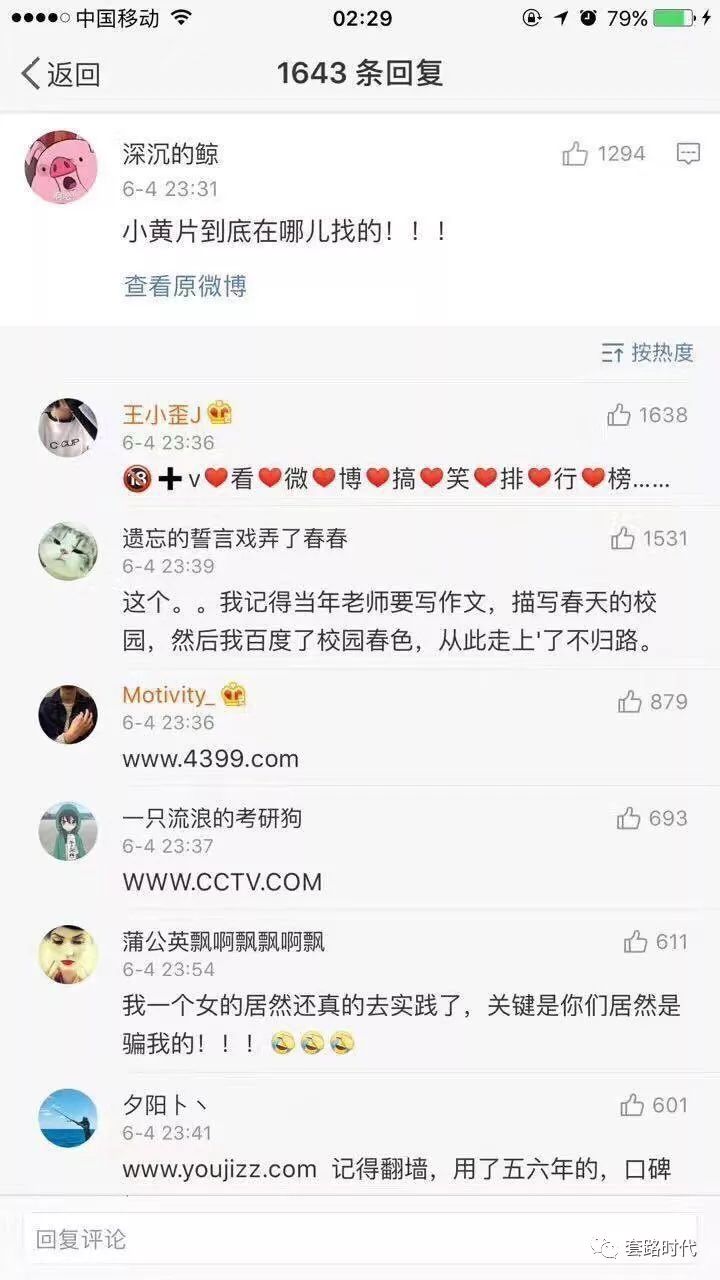This screenshot has height=1280, width=720.
Task: View Motivity_'s avatar profile
Action: pyautogui.click(x=68, y=714)
